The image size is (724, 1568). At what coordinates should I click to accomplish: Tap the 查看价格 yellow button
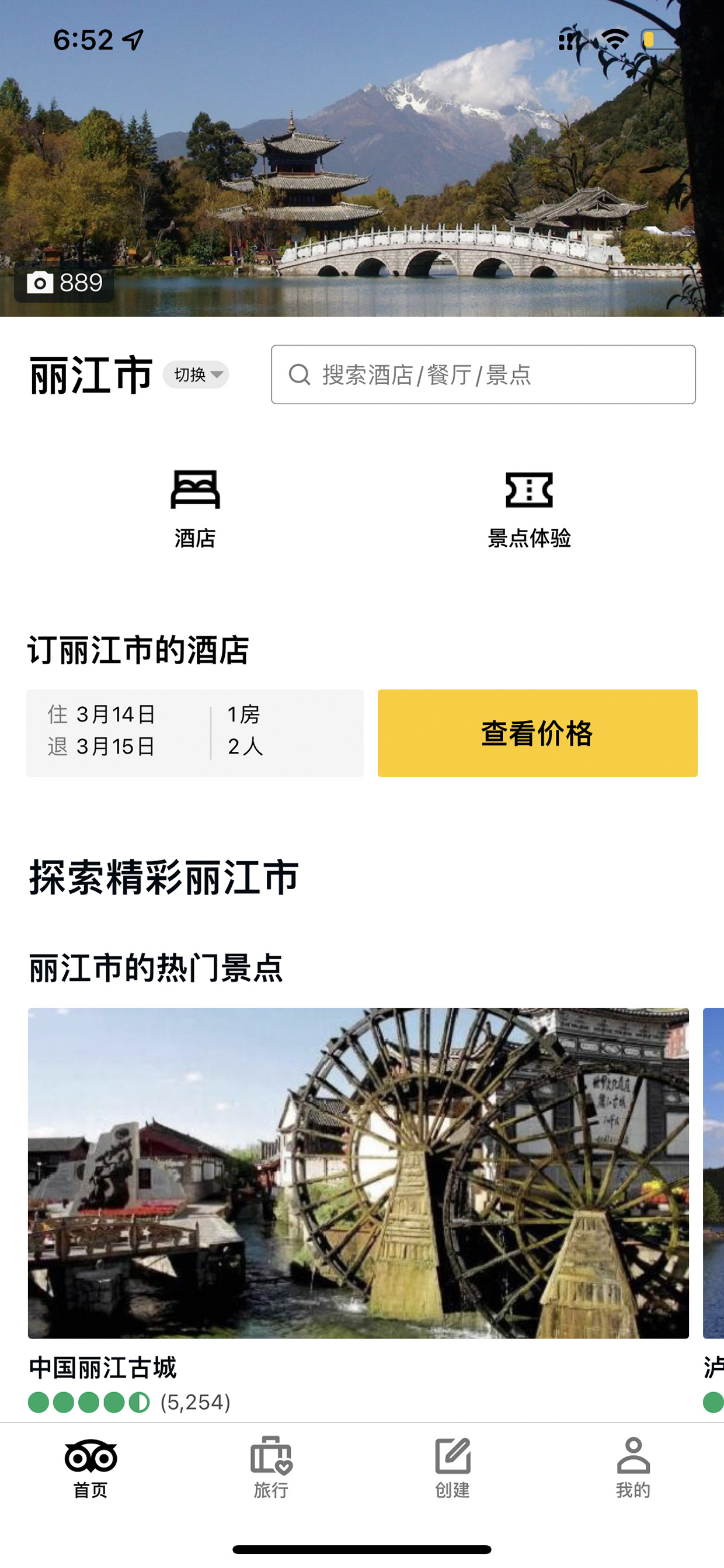[537, 733]
